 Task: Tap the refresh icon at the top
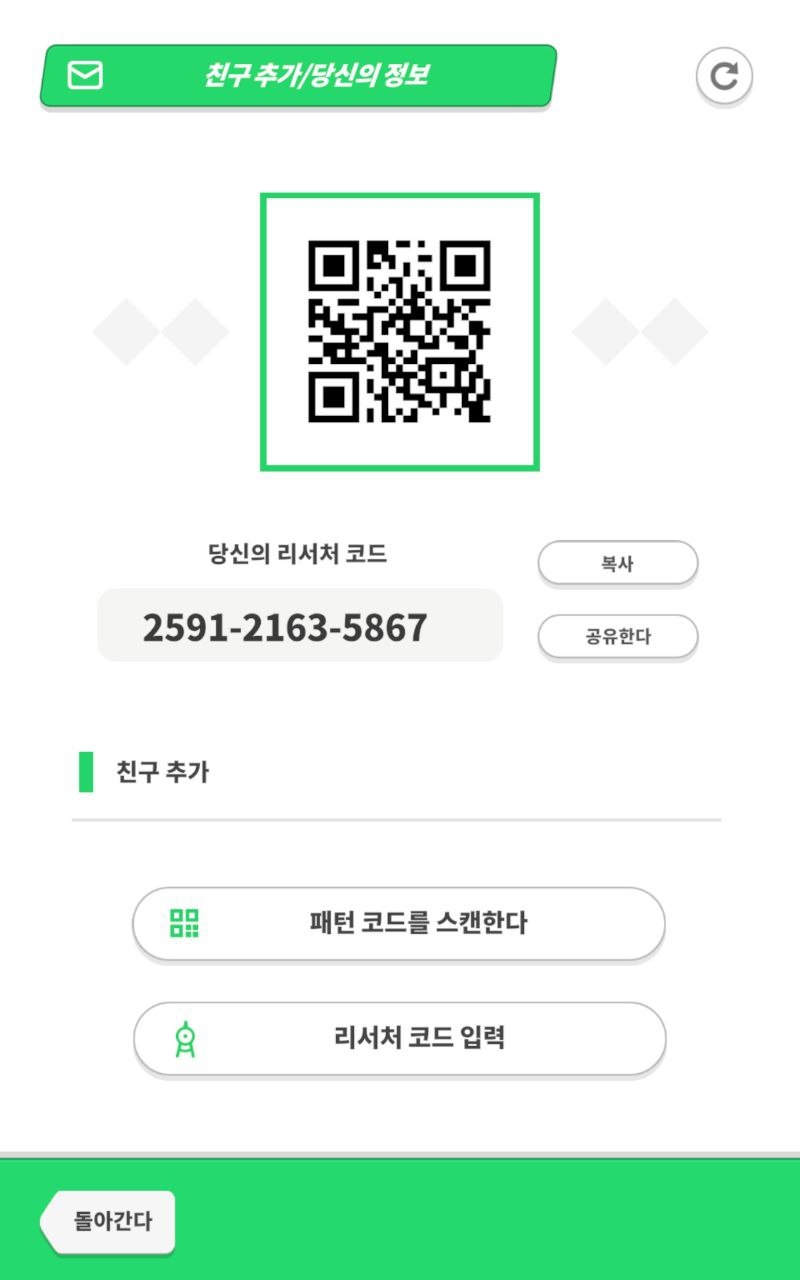[x=724, y=76]
